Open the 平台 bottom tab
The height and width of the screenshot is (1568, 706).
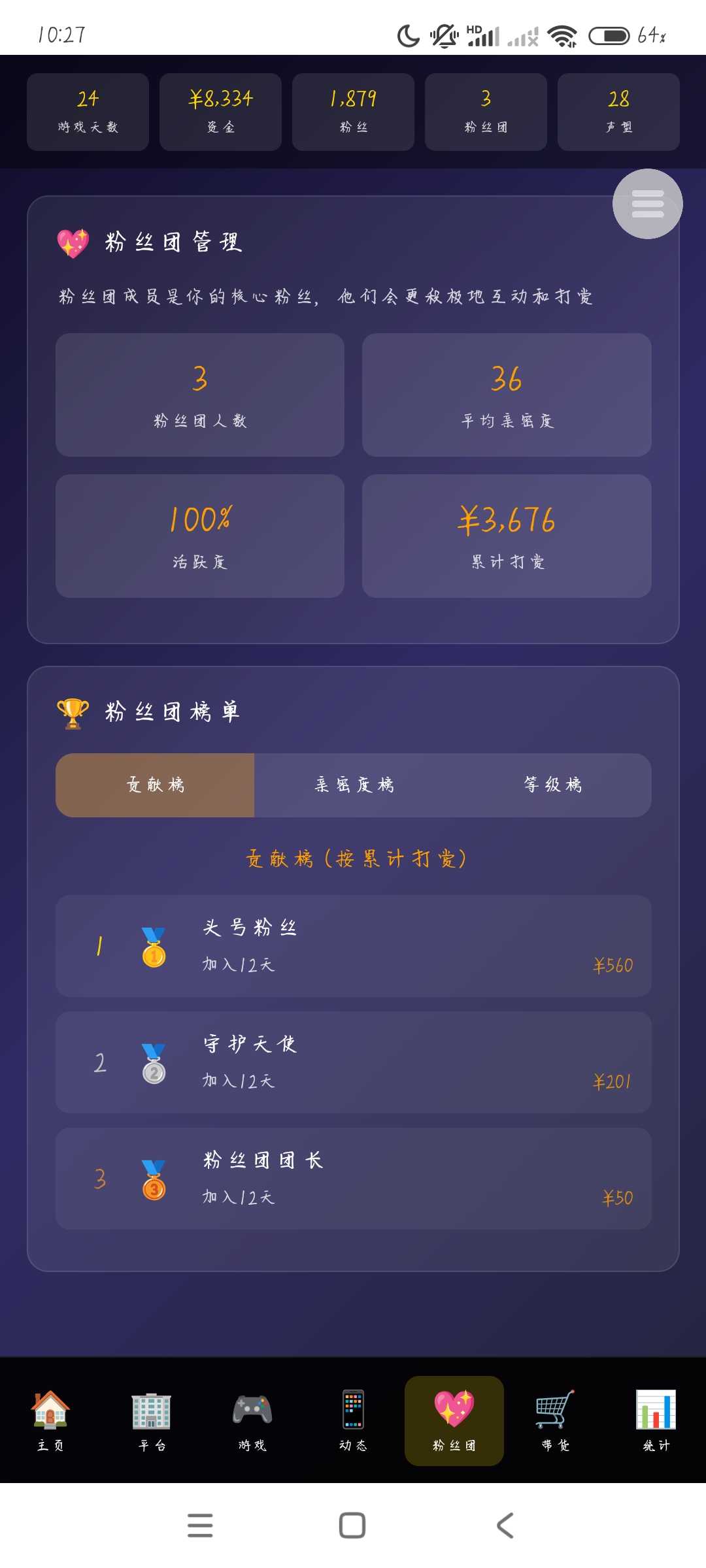click(152, 1420)
